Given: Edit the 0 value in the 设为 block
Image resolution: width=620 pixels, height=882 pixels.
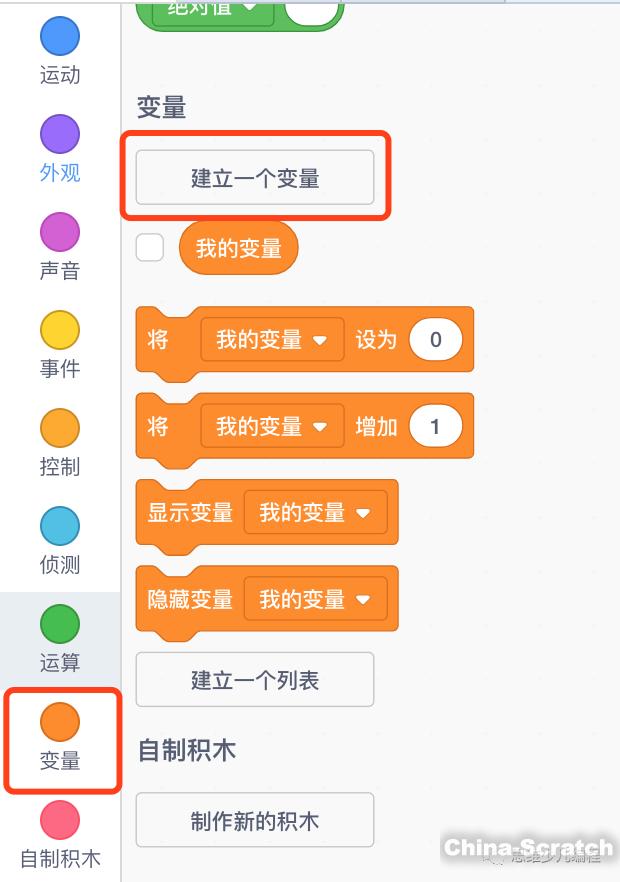Looking at the screenshot, I should [435, 340].
